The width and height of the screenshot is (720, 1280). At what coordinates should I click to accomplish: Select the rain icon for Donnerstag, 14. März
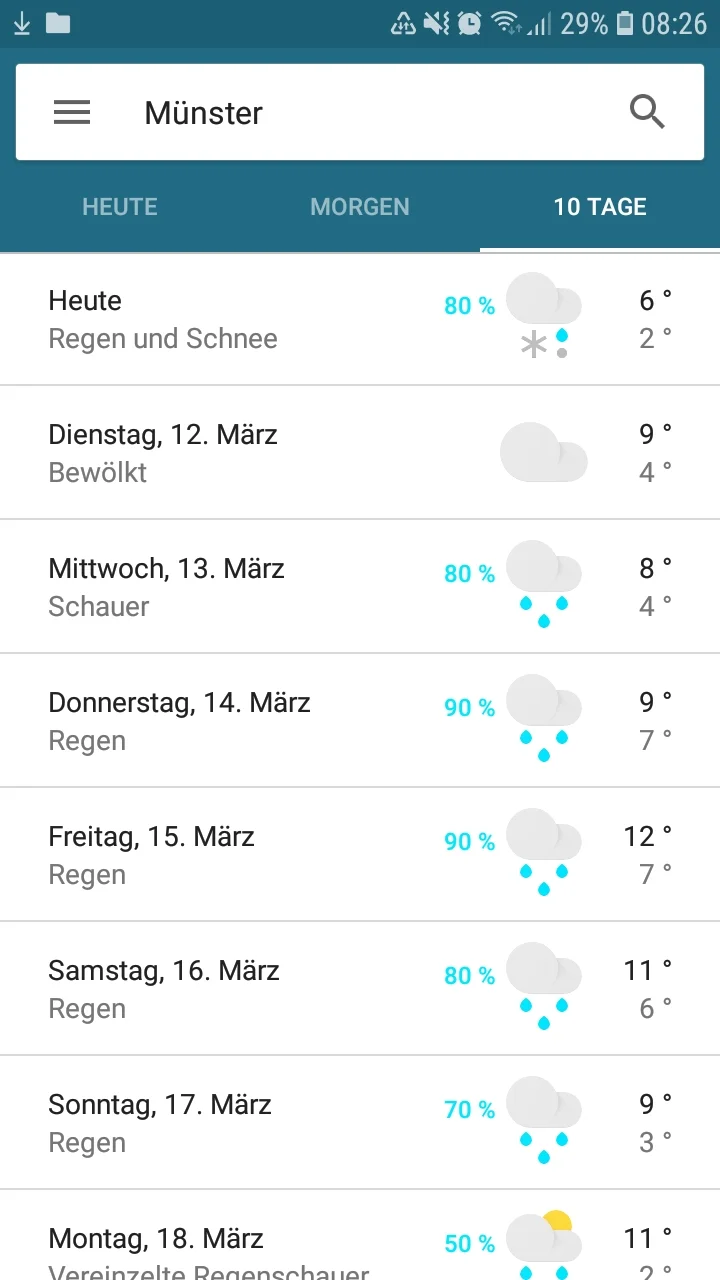tap(544, 720)
